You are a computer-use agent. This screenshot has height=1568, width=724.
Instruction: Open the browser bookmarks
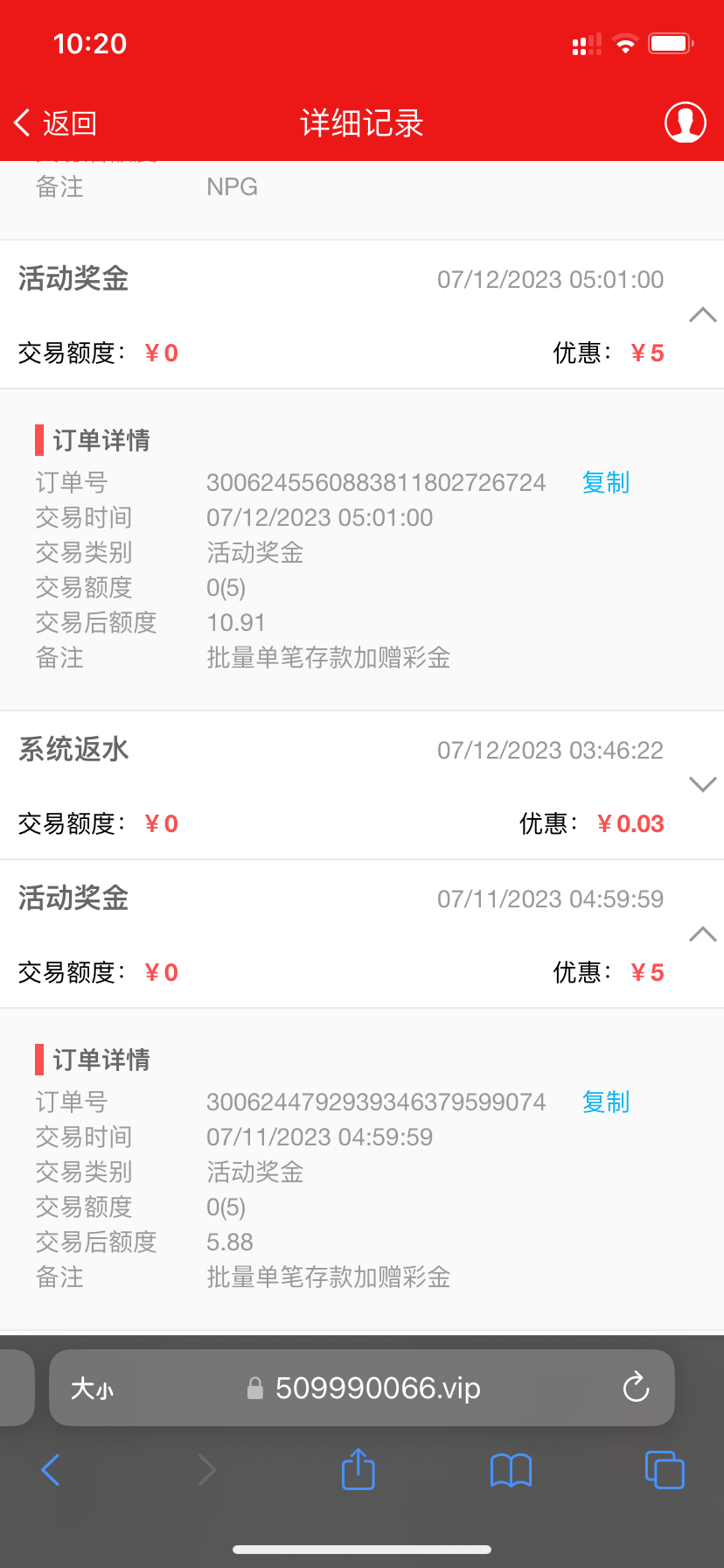(x=512, y=1470)
